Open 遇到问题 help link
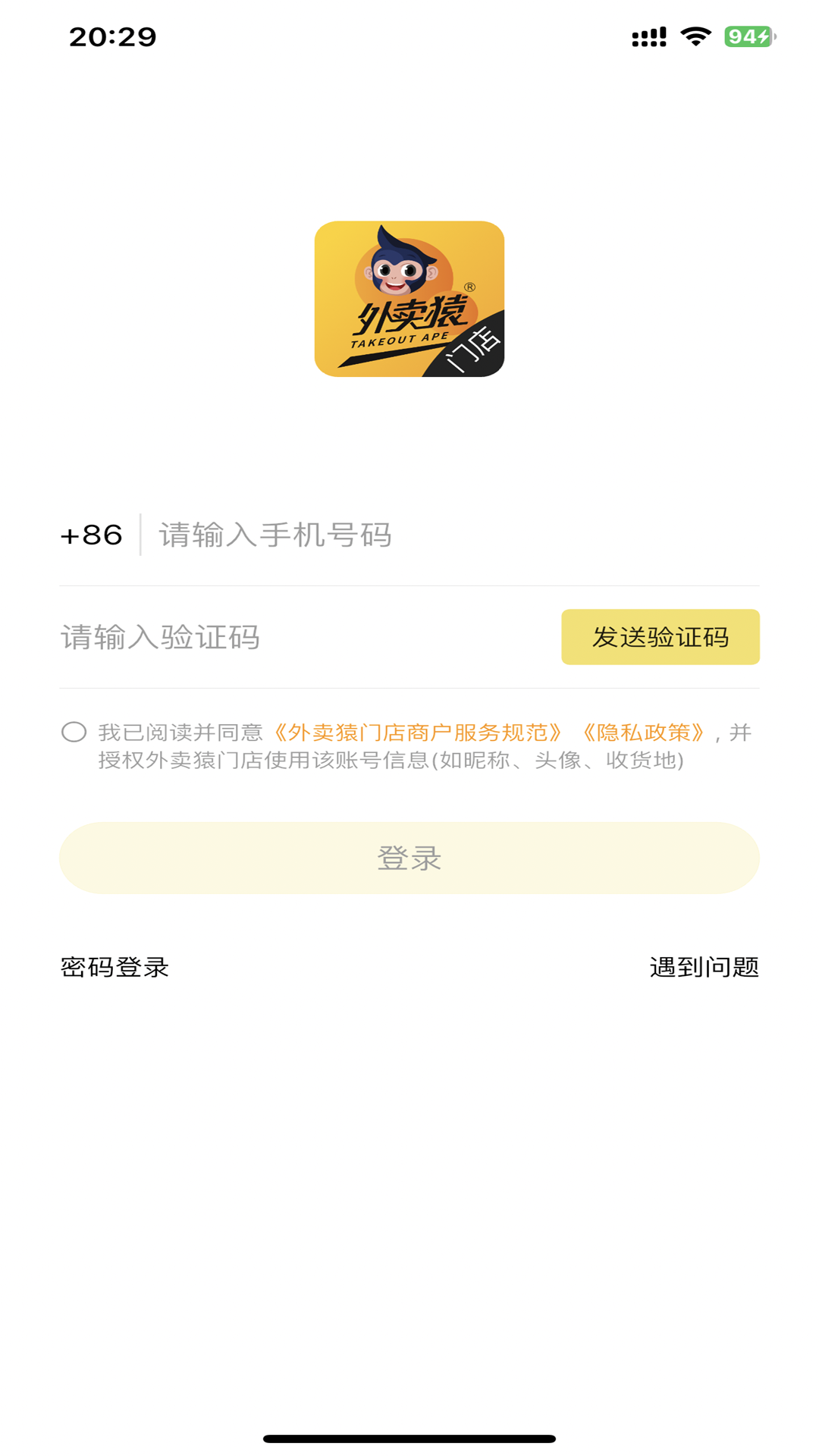Viewport: 819px width, 1456px height. tap(704, 968)
